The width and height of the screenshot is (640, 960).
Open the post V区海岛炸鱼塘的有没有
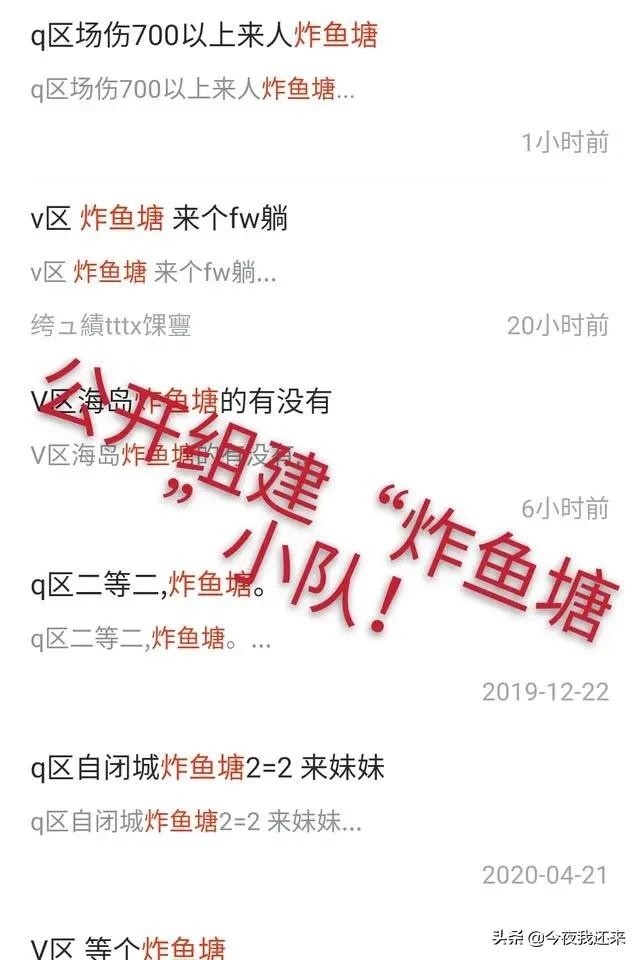(180, 402)
